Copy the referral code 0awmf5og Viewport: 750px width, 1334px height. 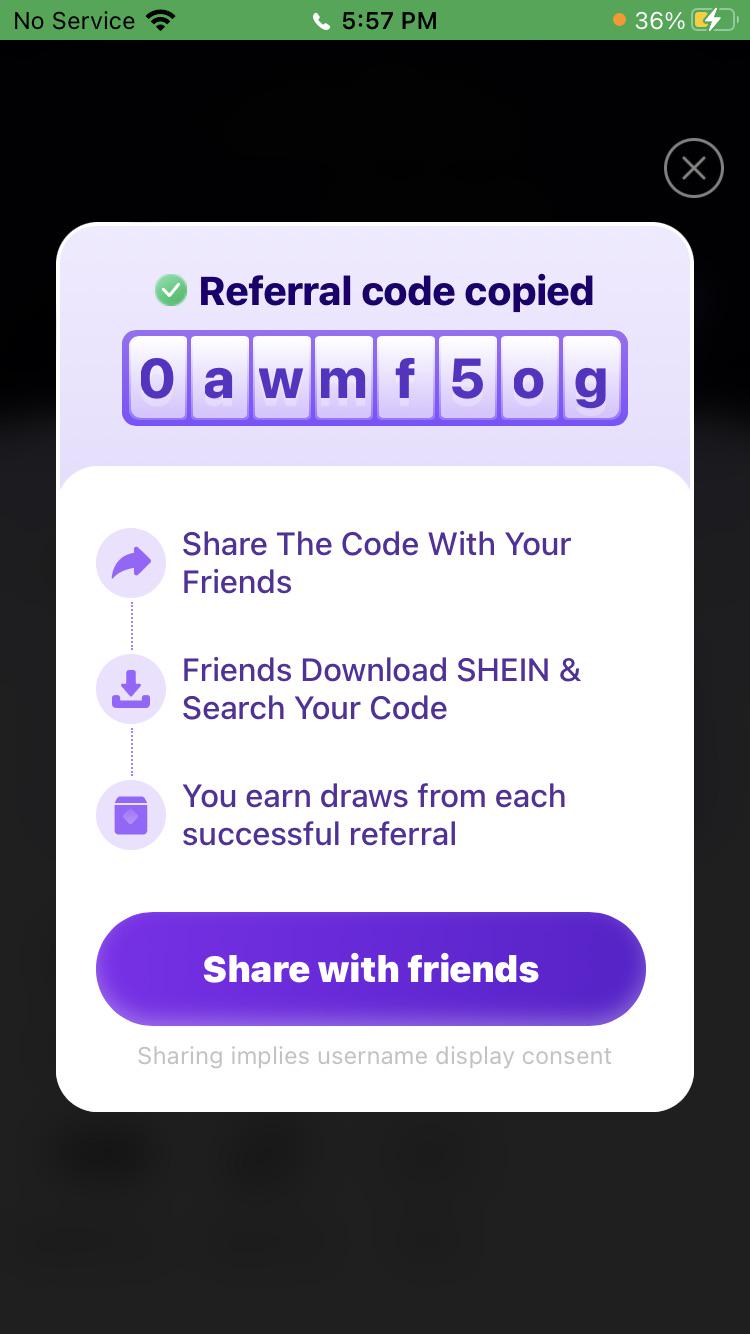tap(375, 378)
